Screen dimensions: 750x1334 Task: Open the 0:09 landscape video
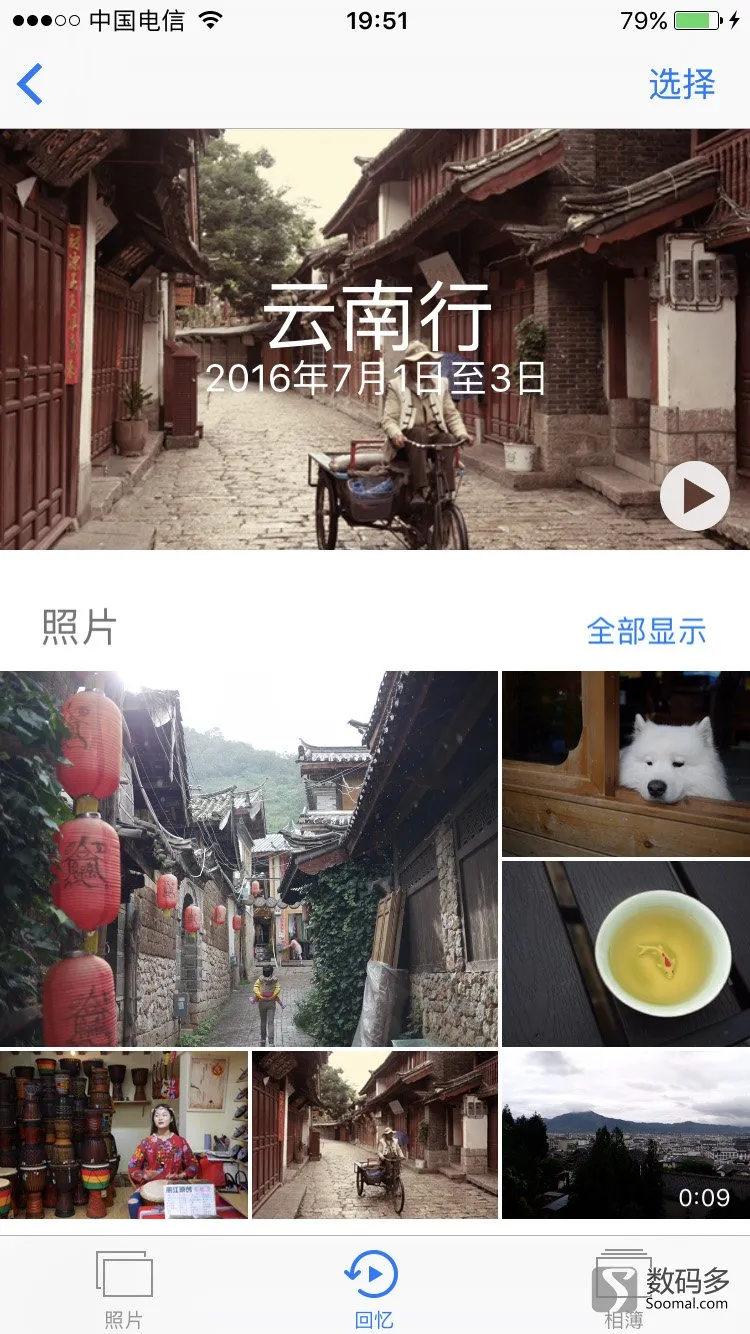coord(626,1134)
